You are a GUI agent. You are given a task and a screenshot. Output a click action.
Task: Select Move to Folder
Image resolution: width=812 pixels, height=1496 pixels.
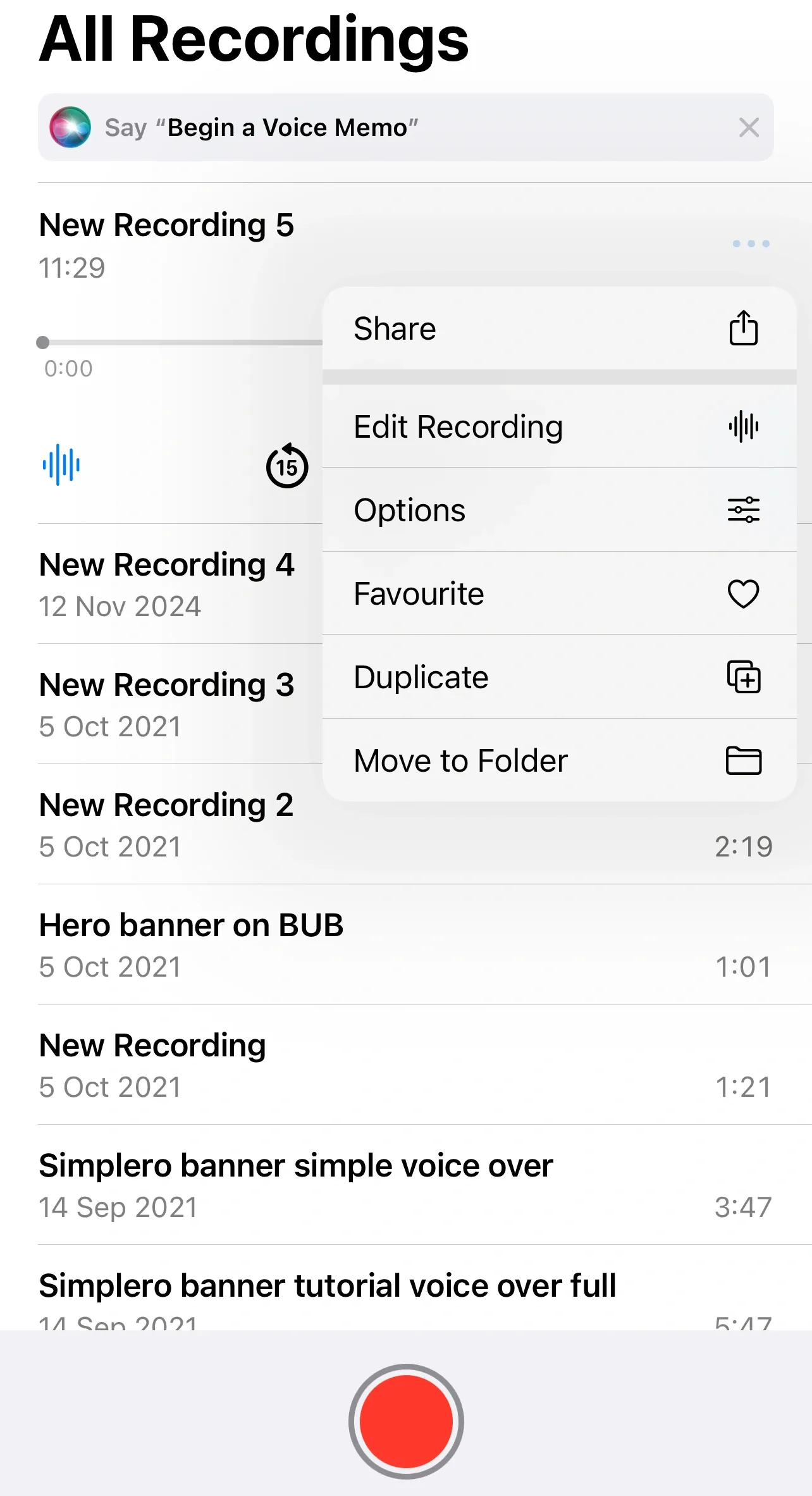tap(559, 760)
